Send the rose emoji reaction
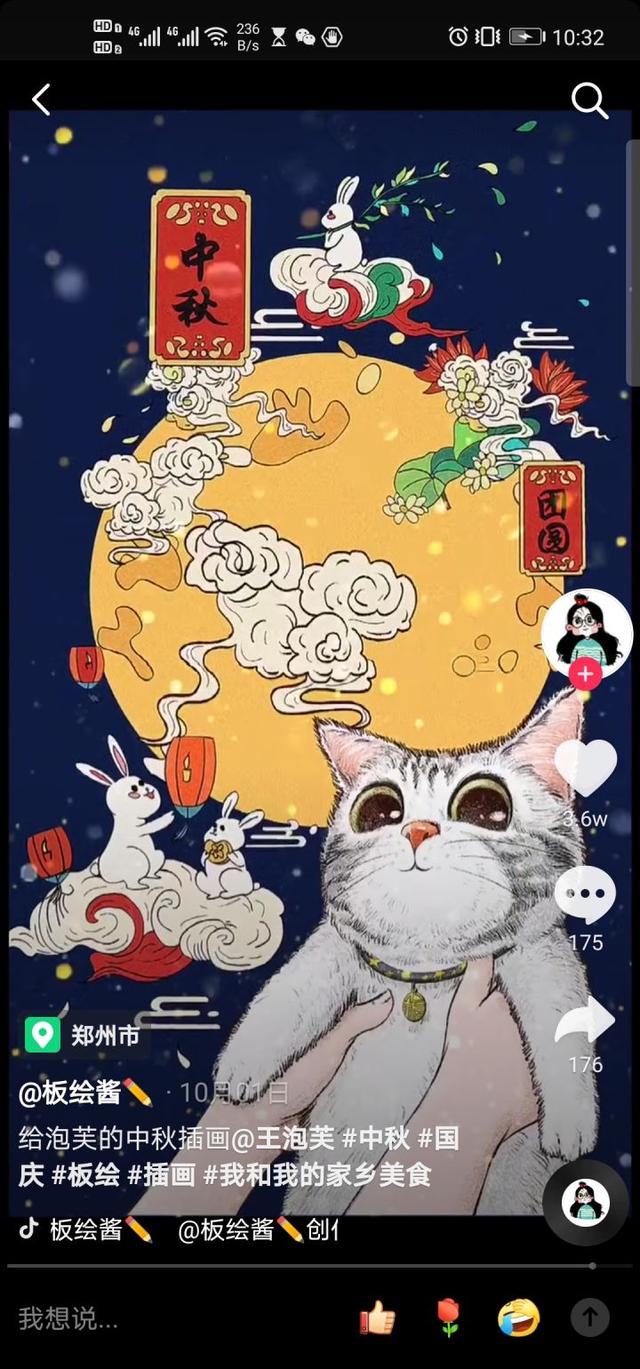Viewport: 640px width, 1369px height. 448,1318
